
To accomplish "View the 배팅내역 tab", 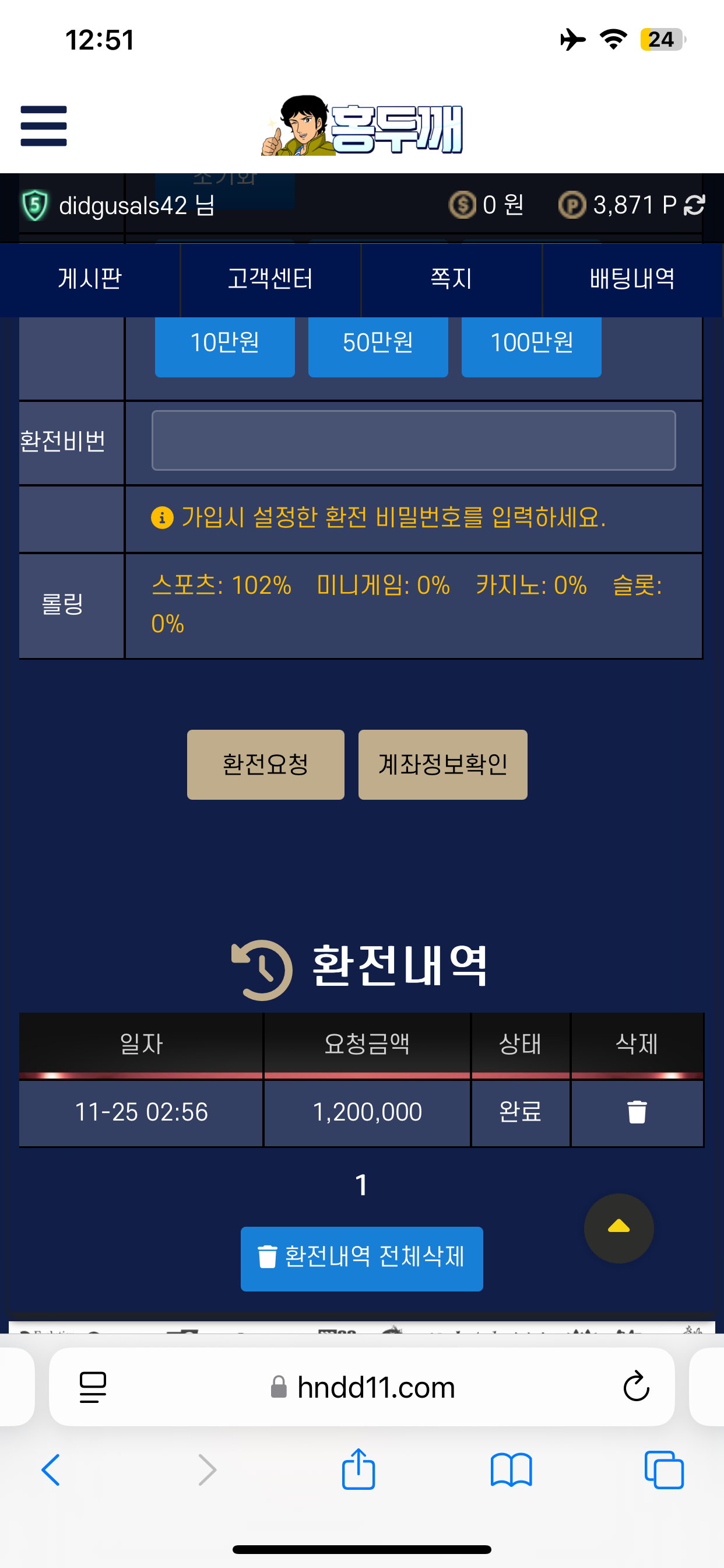I will click(x=631, y=279).
